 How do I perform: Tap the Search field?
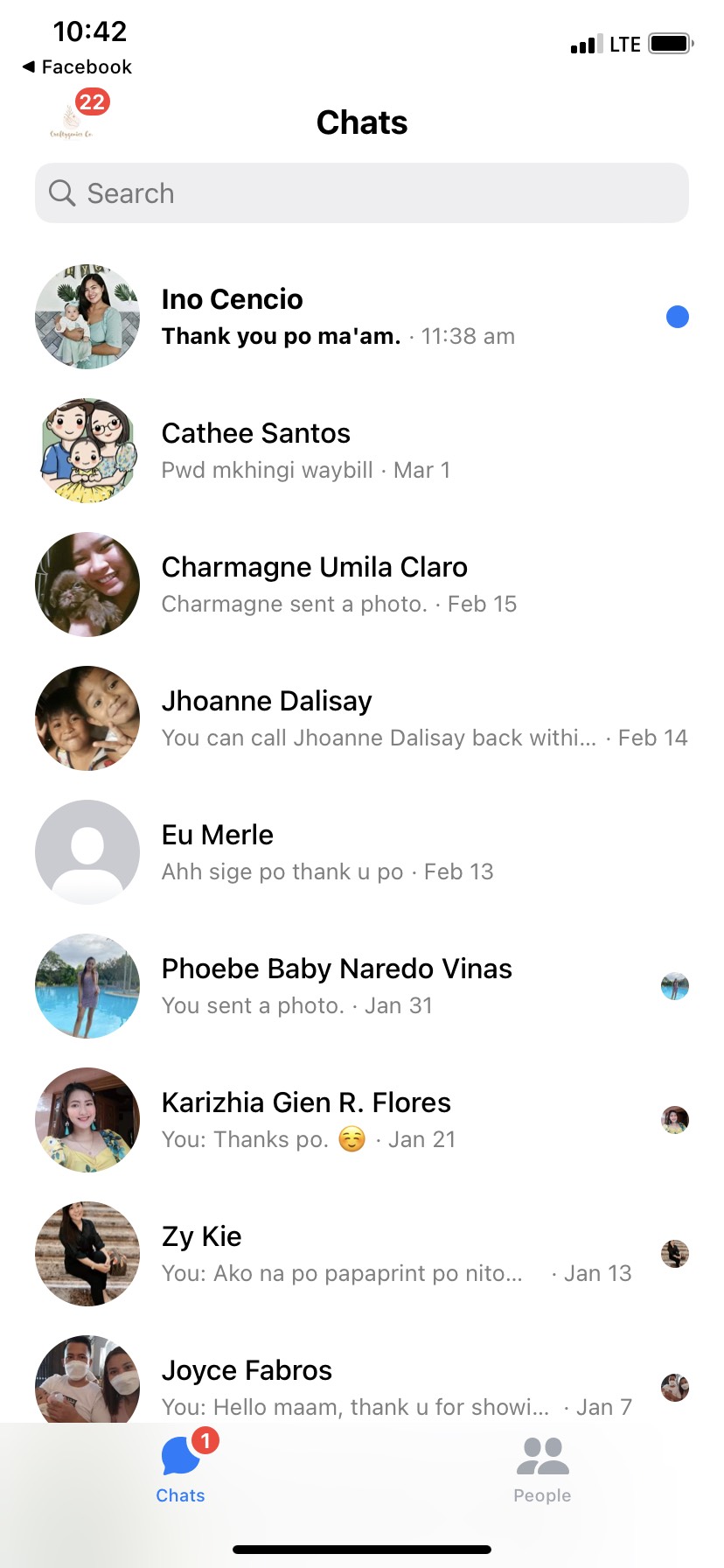point(362,193)
